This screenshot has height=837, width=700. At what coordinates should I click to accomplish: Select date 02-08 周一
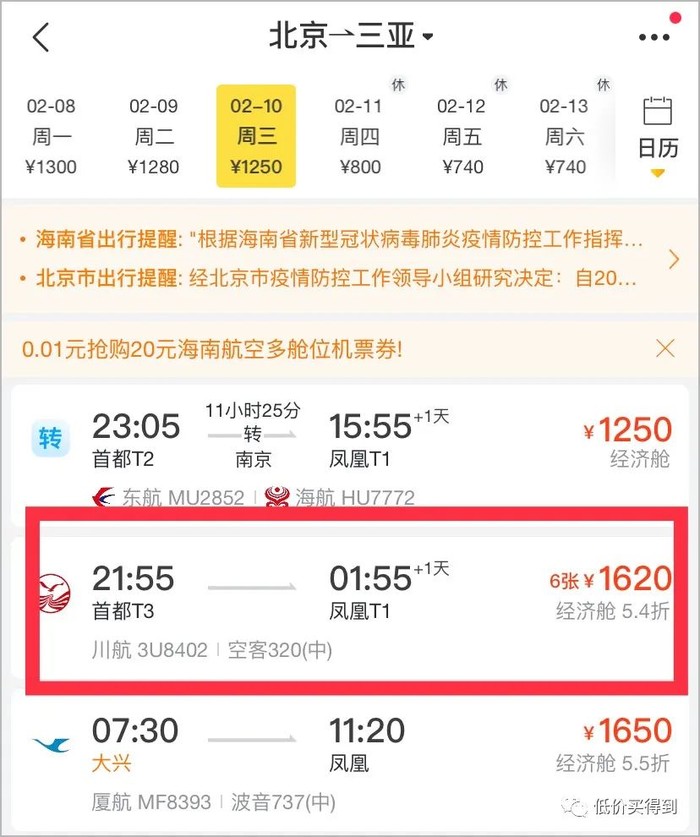coord(51,137)
